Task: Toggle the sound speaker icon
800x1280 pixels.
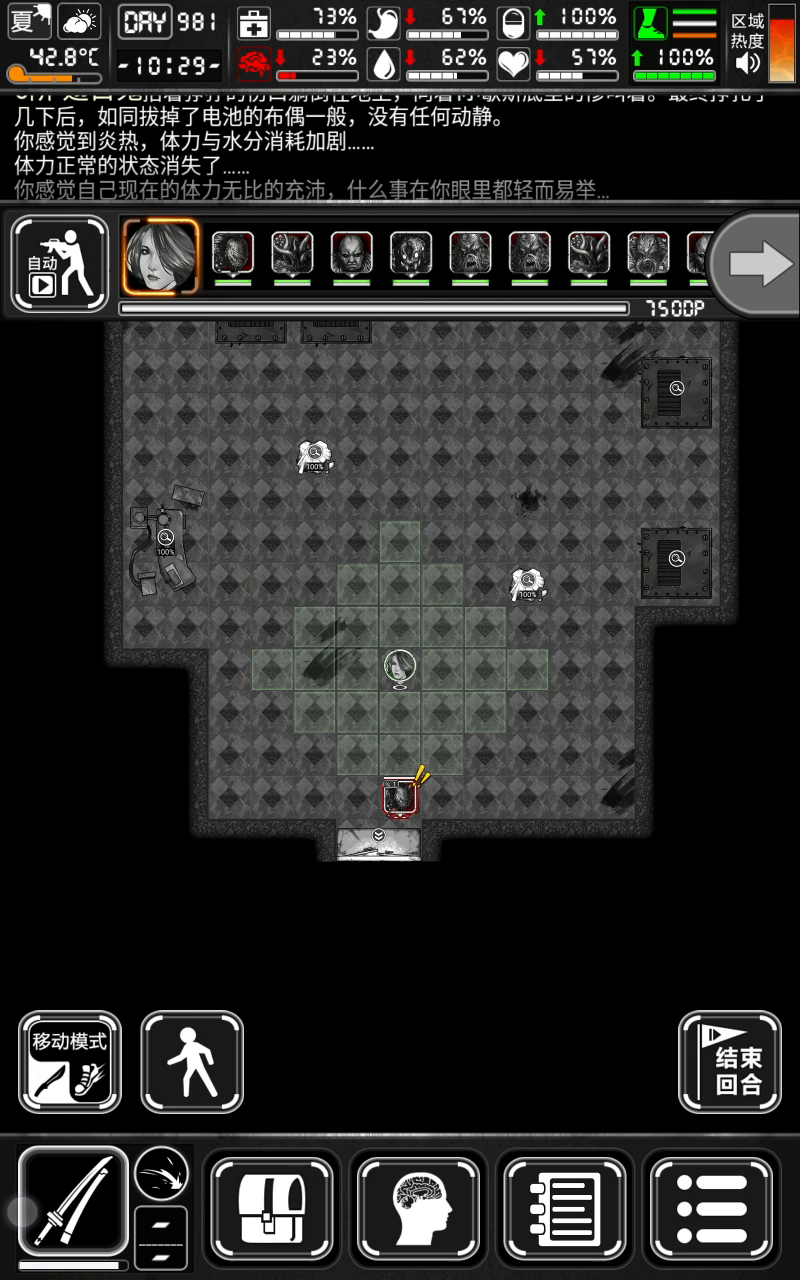Action: tap(747, 64)
